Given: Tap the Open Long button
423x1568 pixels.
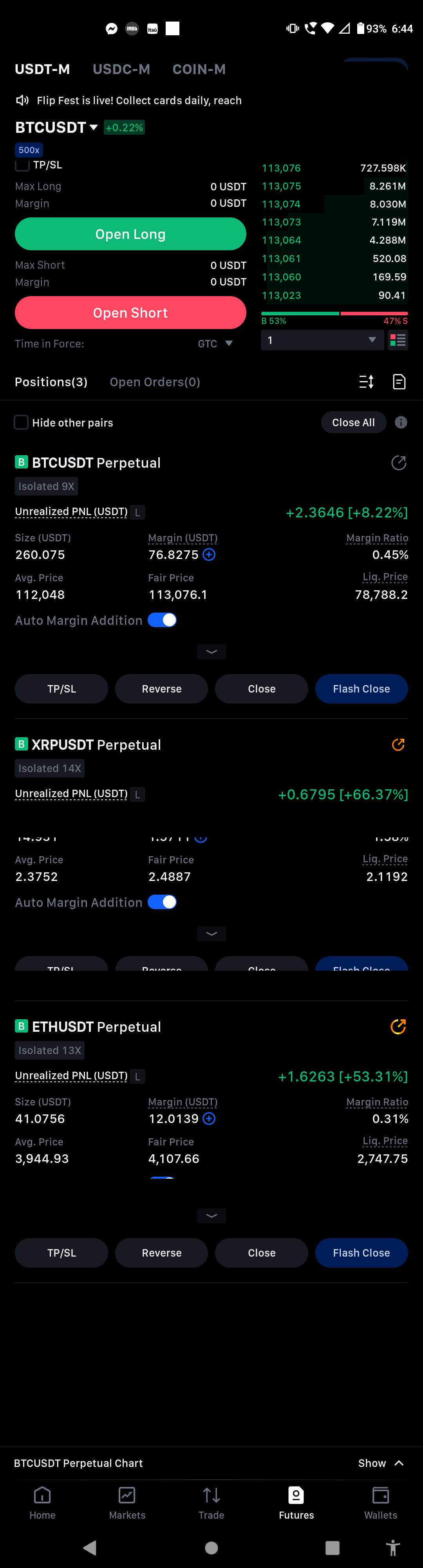Looking at the screenshot, I should [x=130, y=234].
